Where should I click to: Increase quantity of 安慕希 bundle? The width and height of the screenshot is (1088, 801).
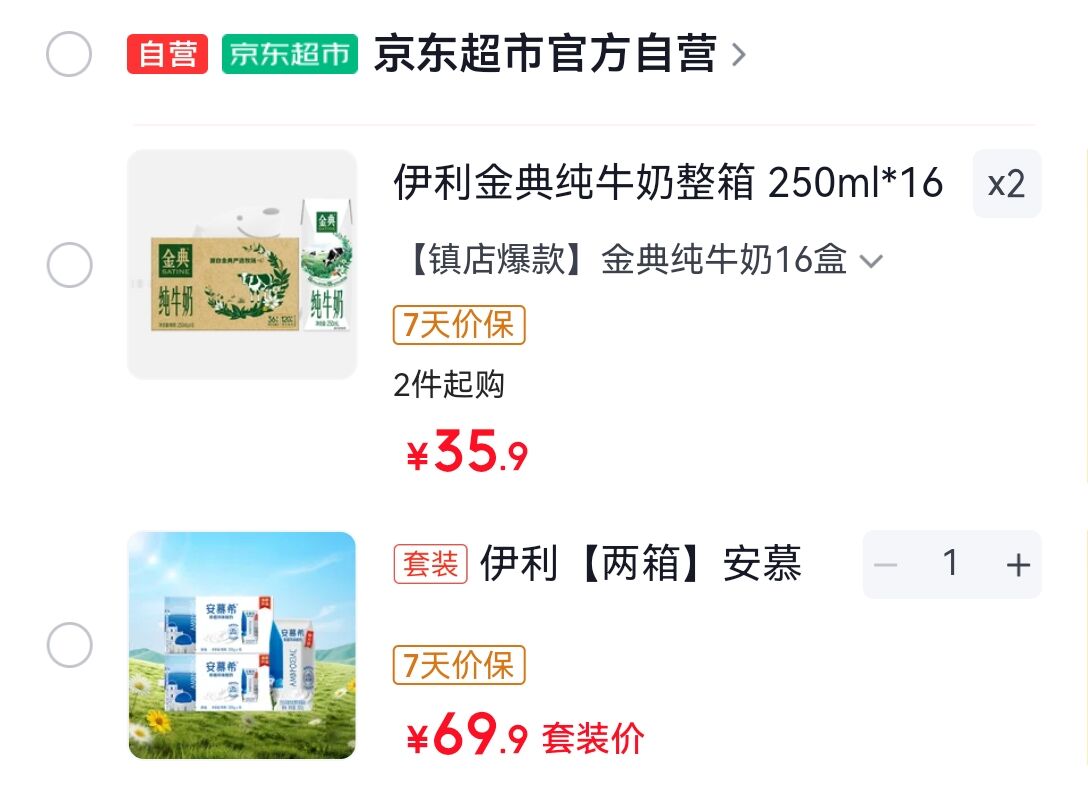click(x=1017, y=565)
